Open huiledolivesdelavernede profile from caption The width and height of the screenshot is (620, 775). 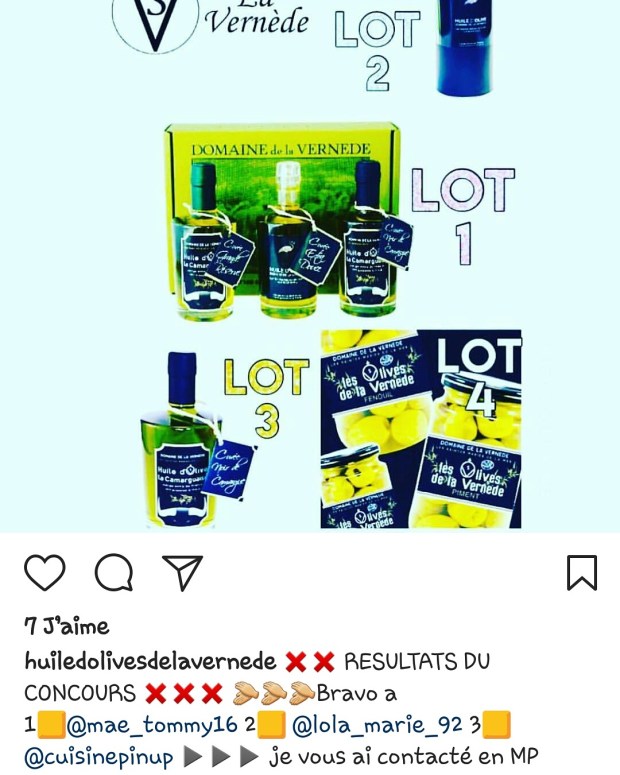click(x=150, y=661)
